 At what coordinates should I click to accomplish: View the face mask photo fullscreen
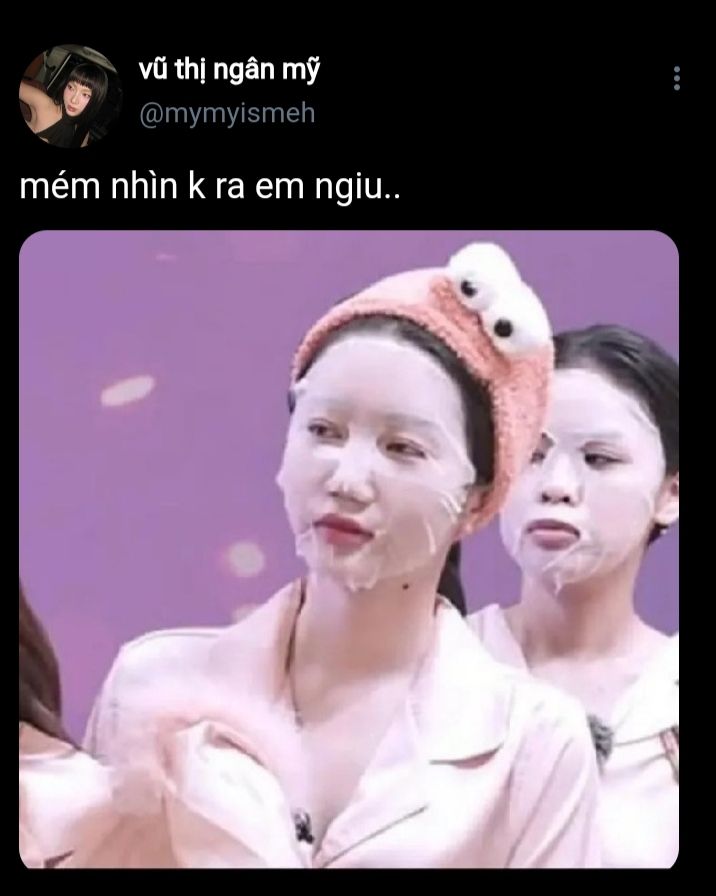pos(349,549)
